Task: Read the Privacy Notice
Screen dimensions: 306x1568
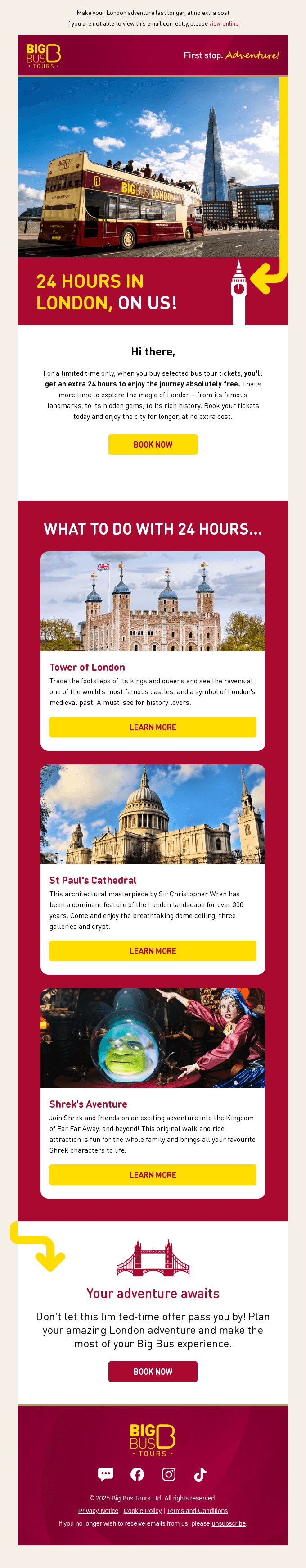Action: click(98, 1510)
